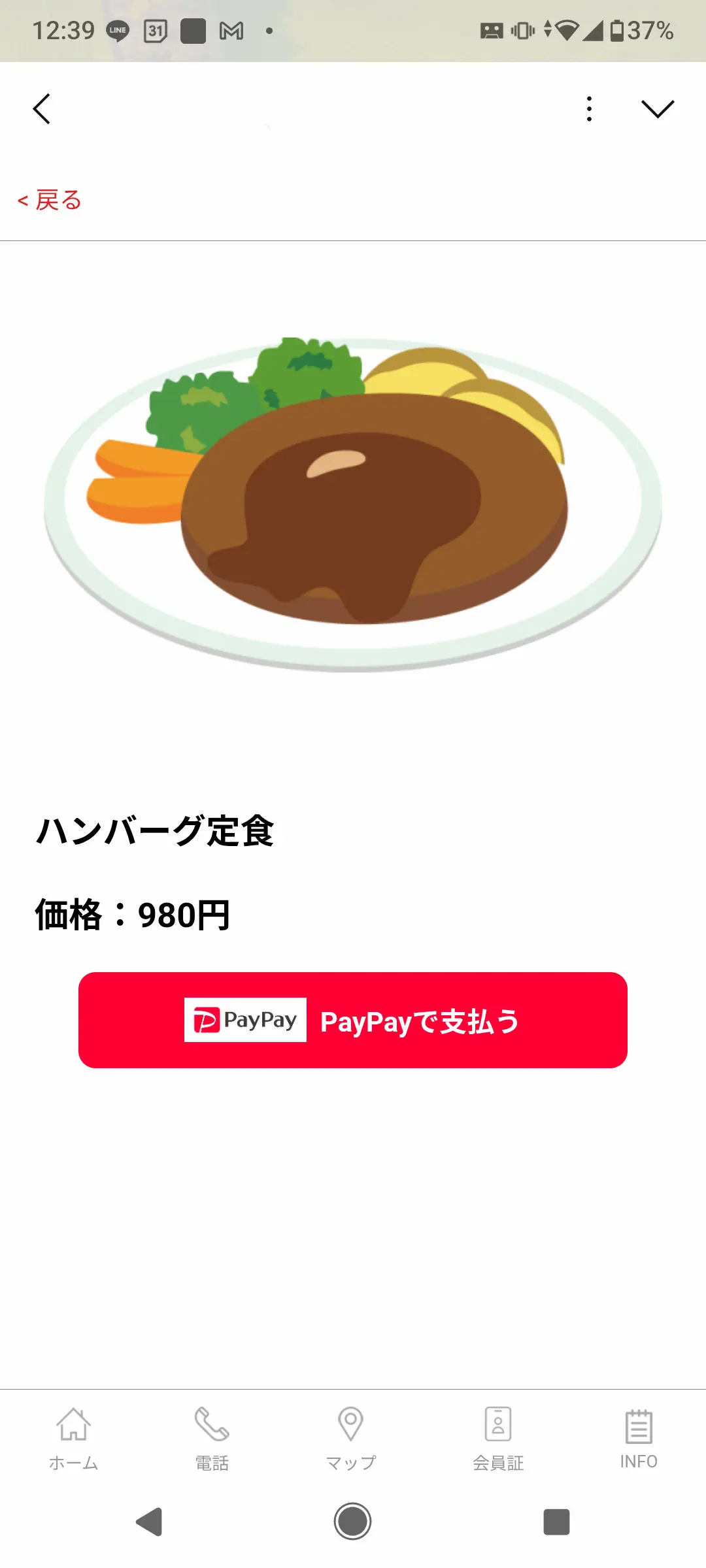Tap the back arrow in the top bar
This screenshot has height=1568, width=706.
(42, 108)
